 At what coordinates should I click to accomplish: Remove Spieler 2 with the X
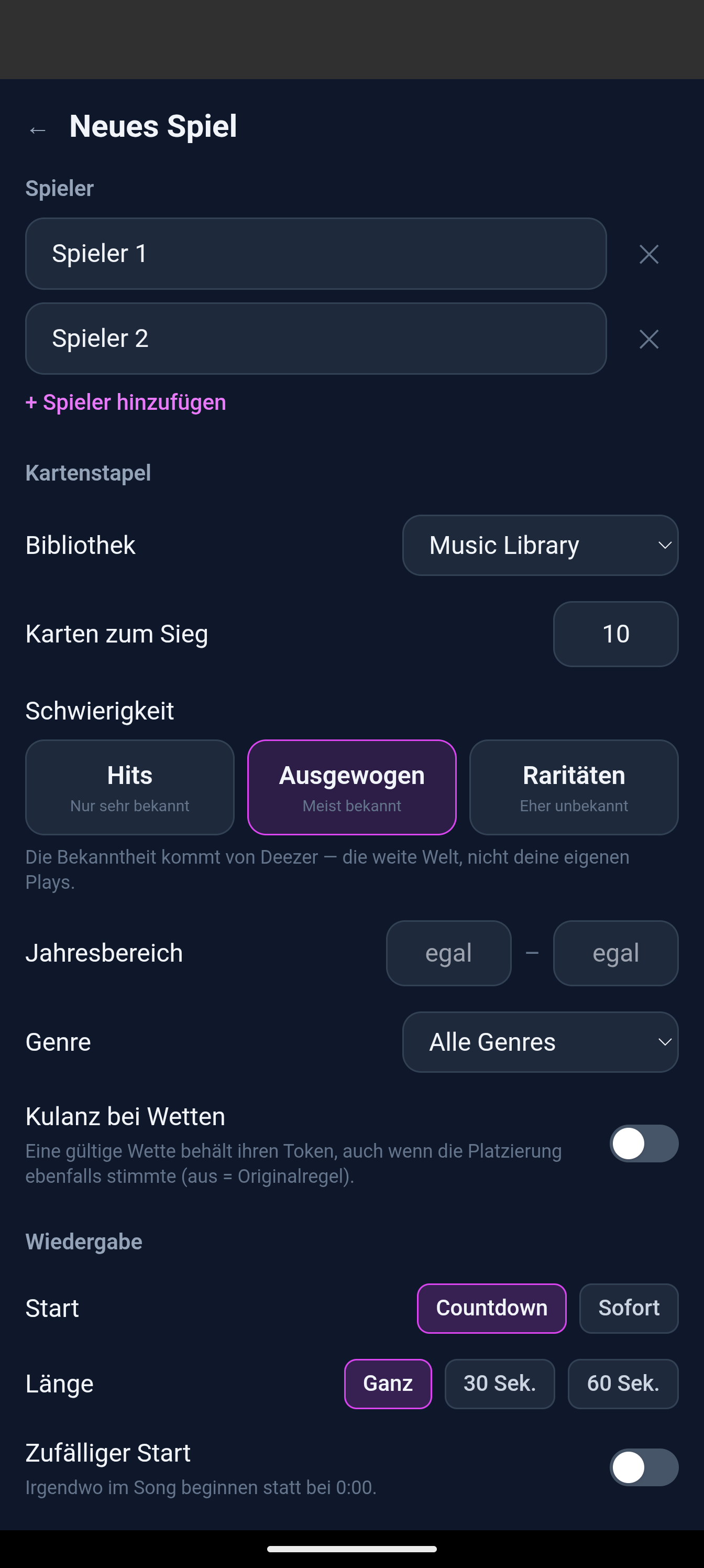(648, 339)
